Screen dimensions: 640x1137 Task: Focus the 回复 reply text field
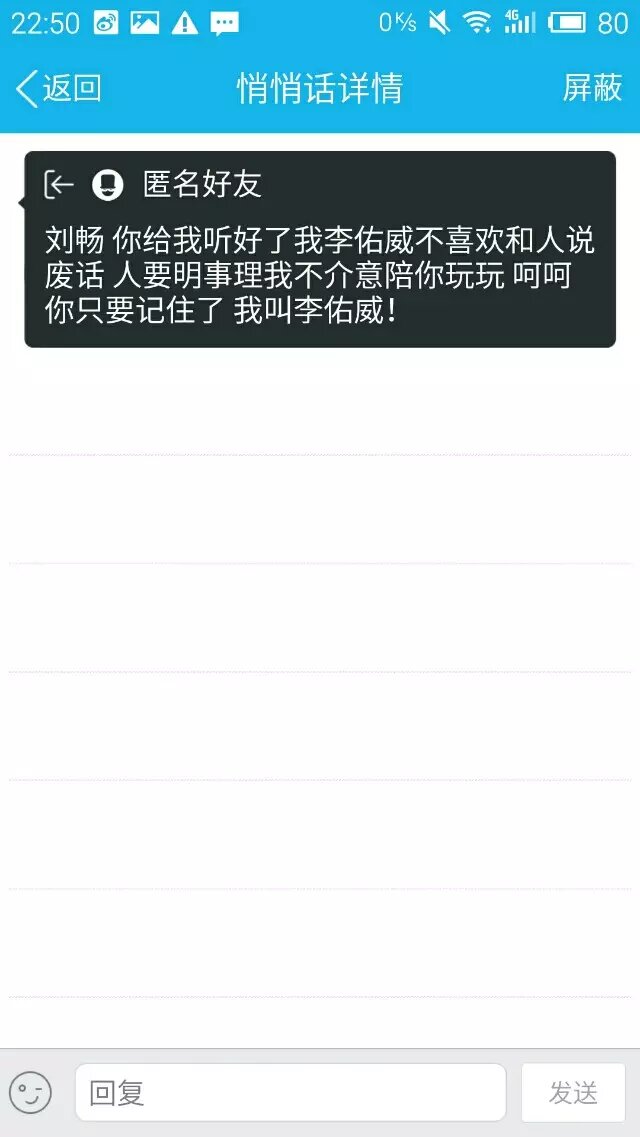point(290,1092)
